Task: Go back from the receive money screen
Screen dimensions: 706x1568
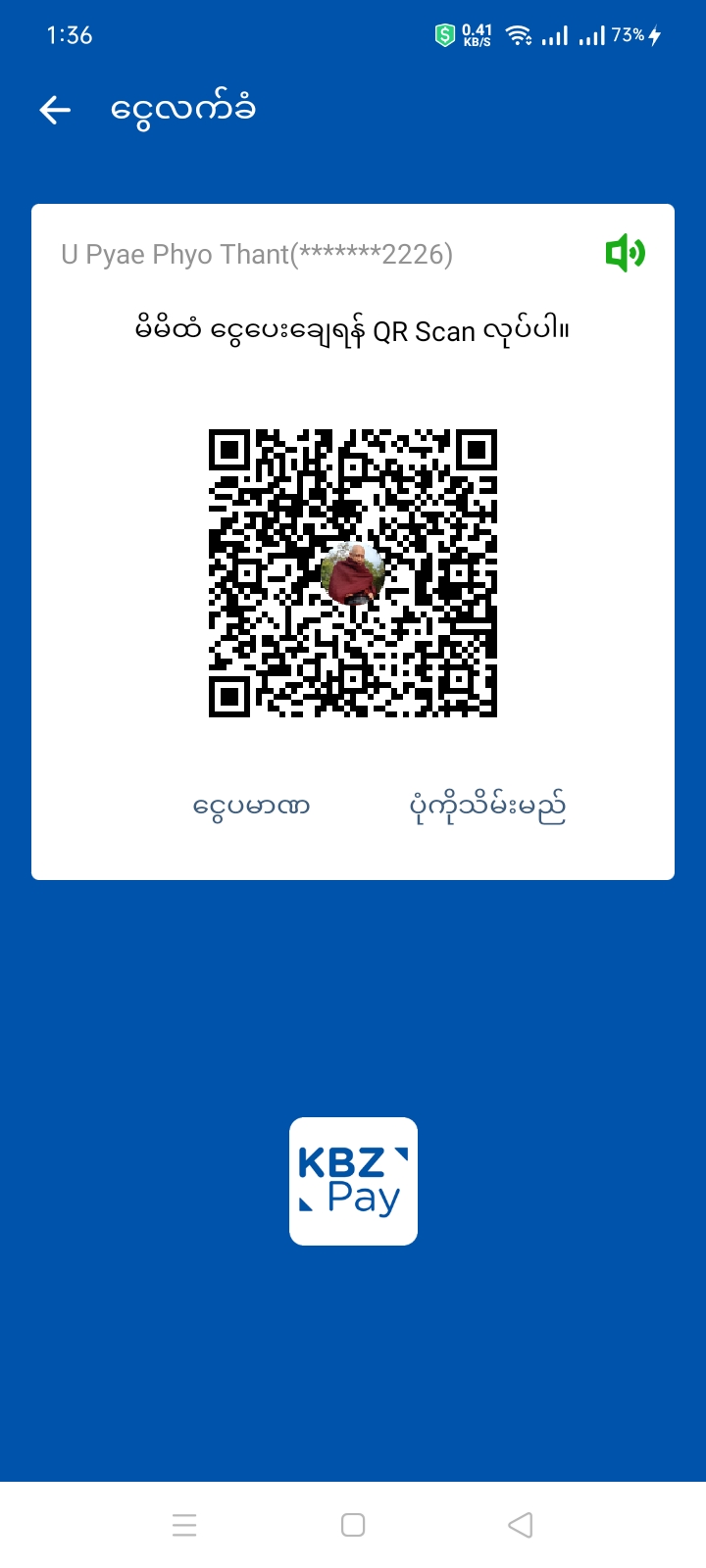Action: coord(55,110)
